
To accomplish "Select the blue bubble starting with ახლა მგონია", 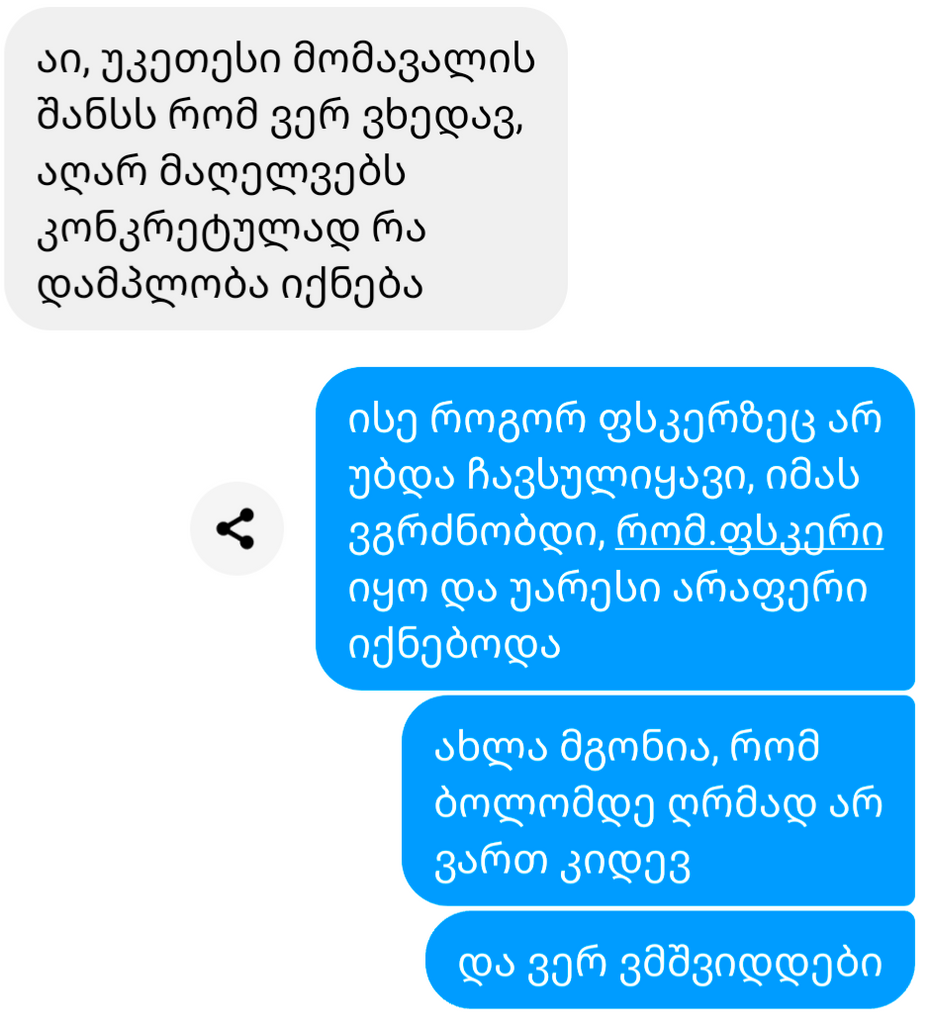I will (660, 802).
